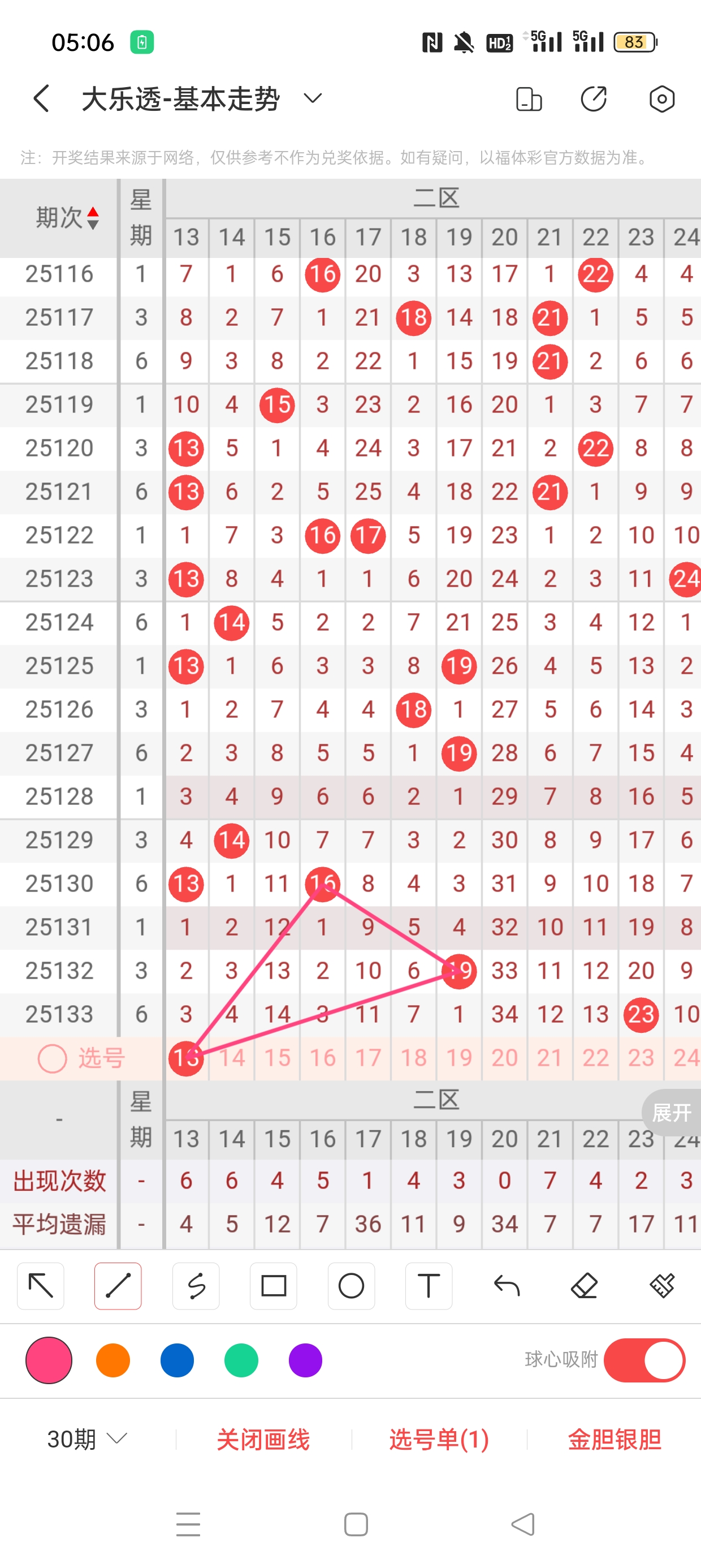Undo the last drawn line
This screenshot has height=1568, width=701.
click(507, 1286)
